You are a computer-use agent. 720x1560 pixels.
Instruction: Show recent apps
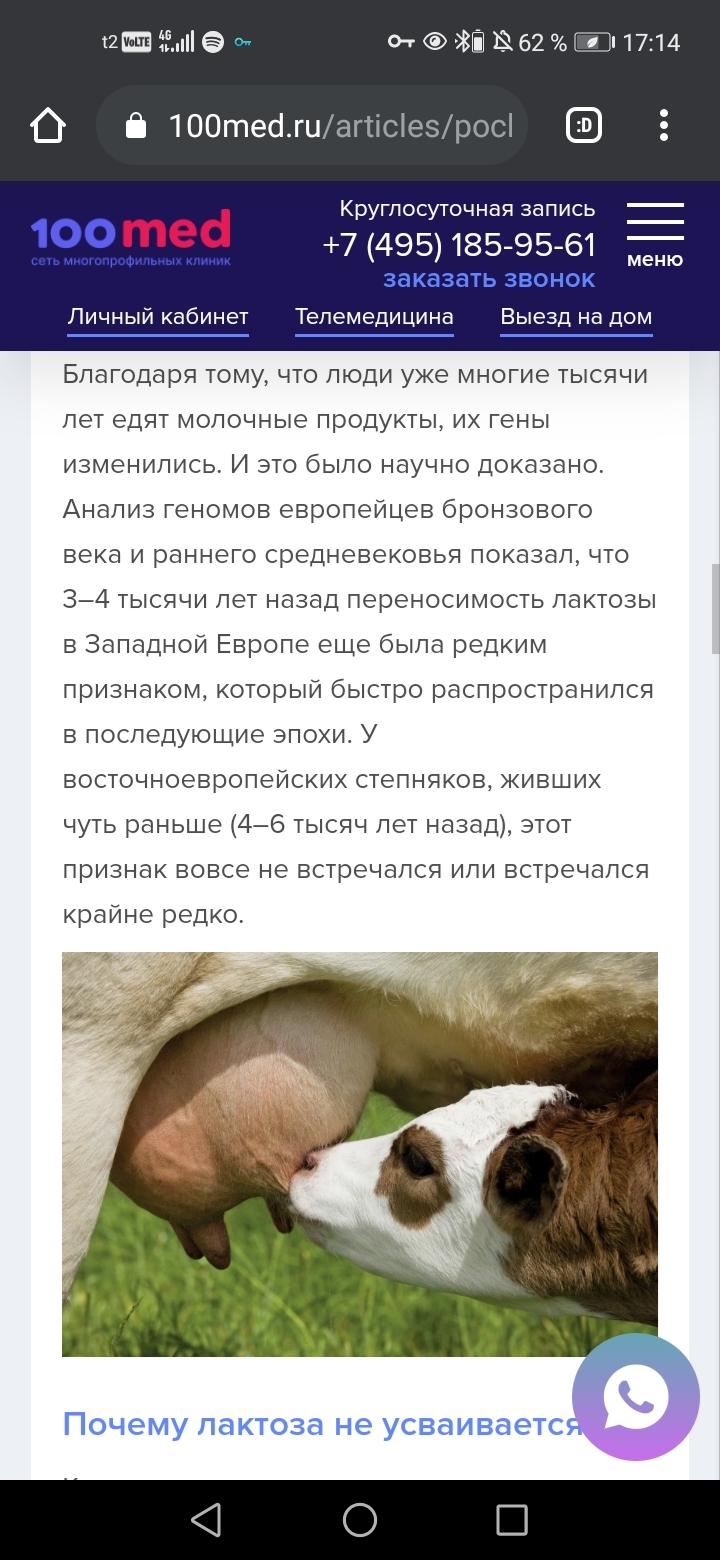tap(511, 1520)
